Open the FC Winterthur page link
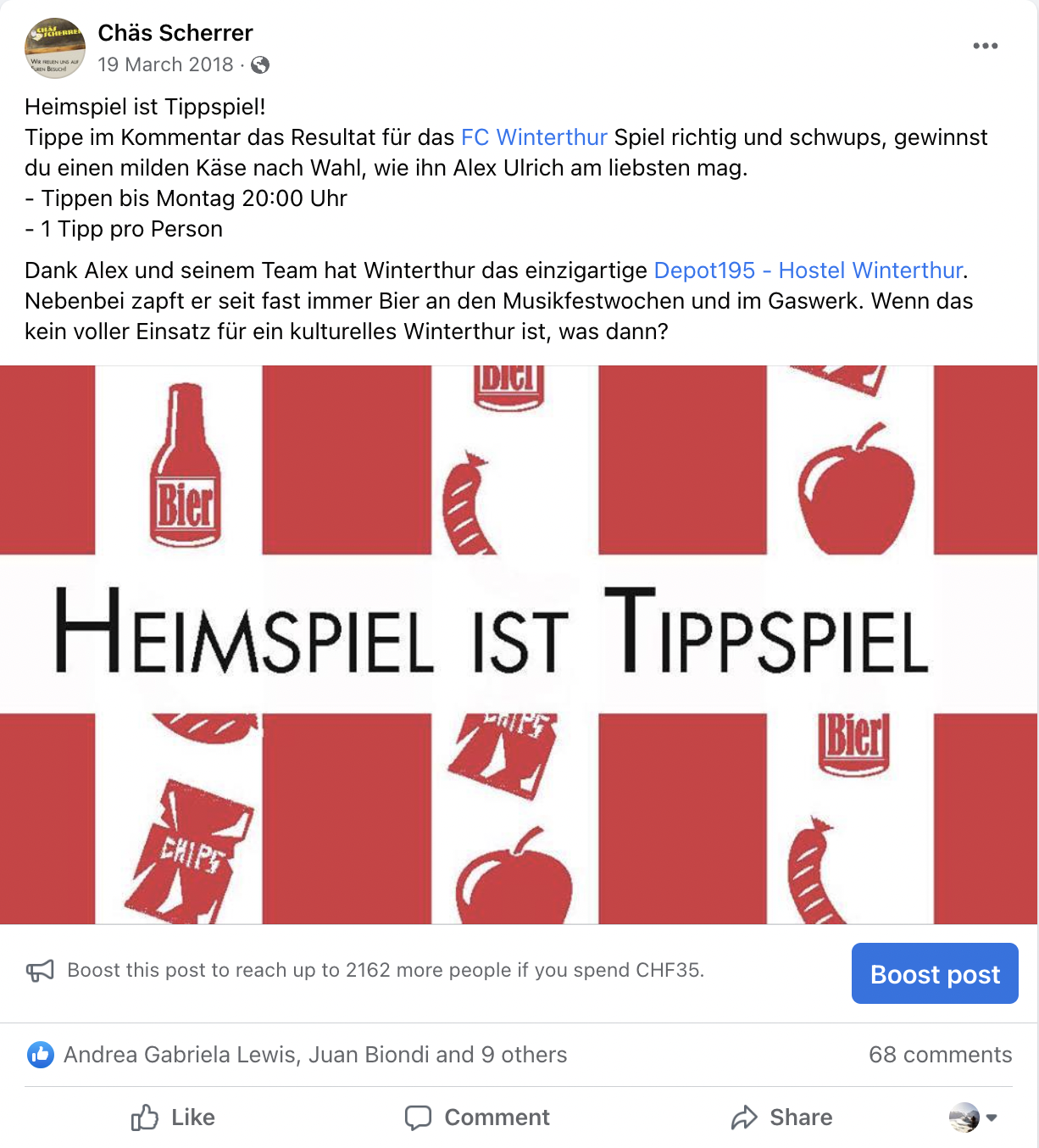 (x=534, y=137)
